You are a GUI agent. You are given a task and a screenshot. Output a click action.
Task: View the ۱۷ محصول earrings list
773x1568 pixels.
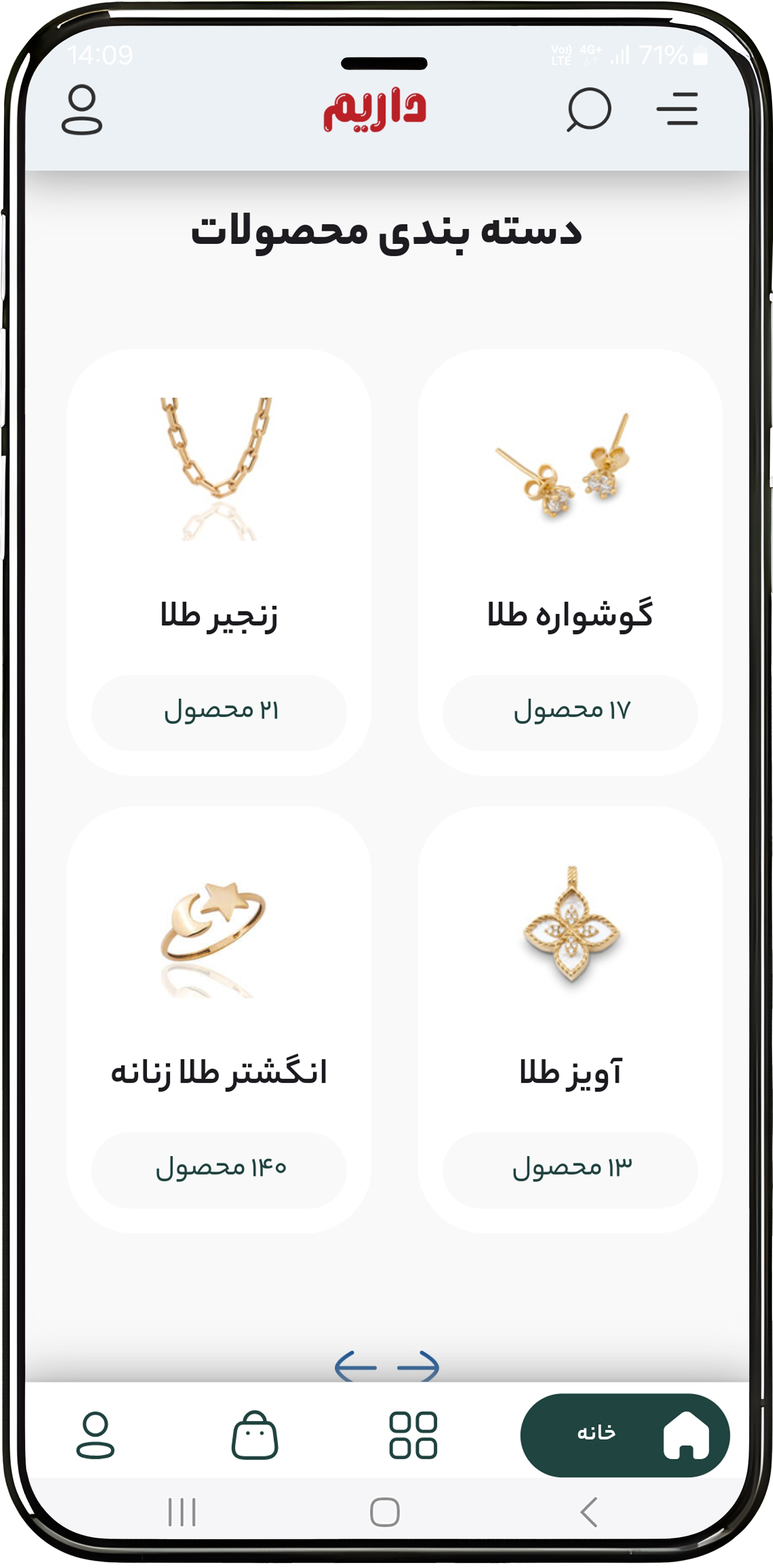[x=570, y=711]
